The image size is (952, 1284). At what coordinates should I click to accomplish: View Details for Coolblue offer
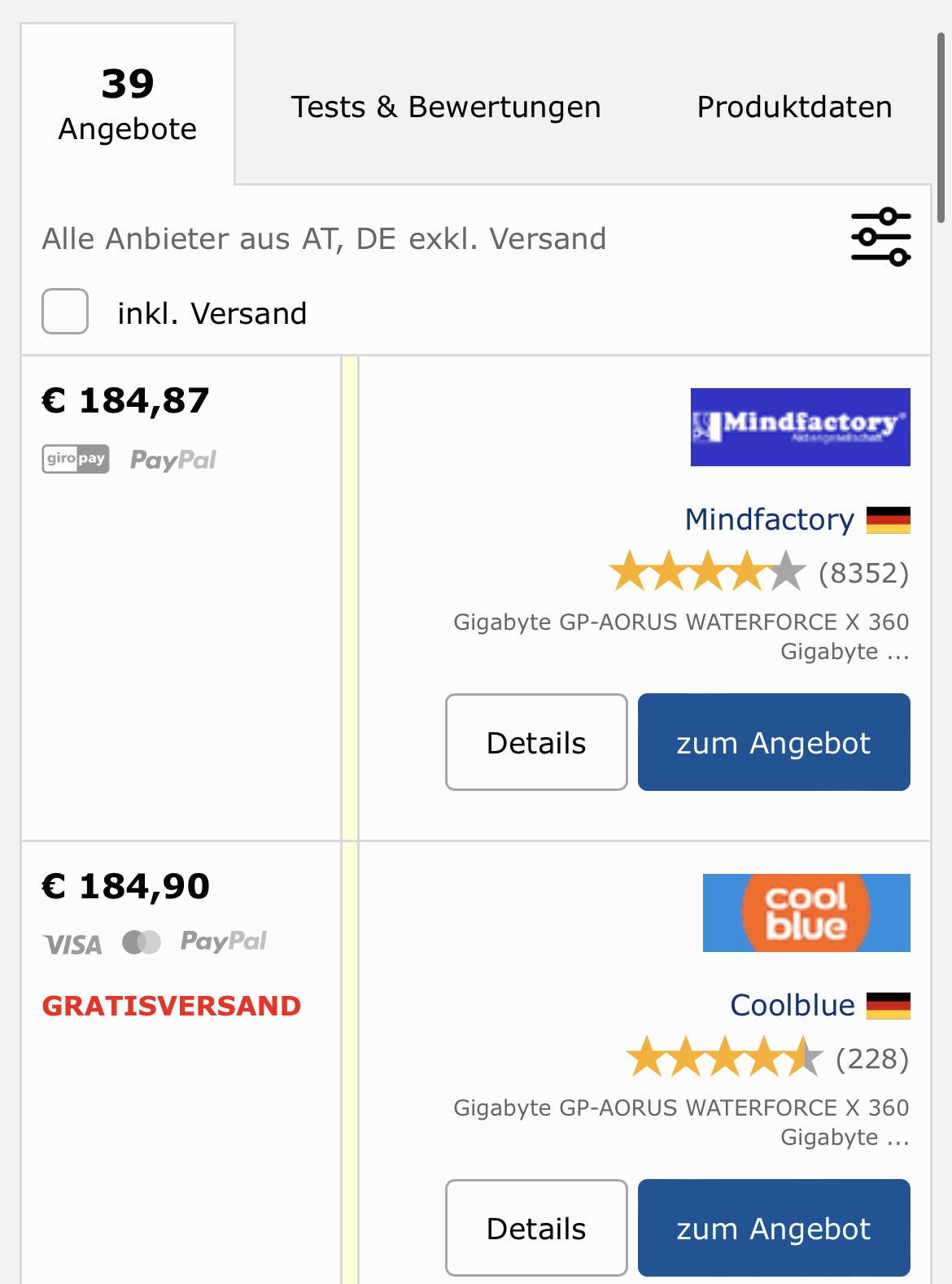pyautogui.click(x=536, y=1228)
